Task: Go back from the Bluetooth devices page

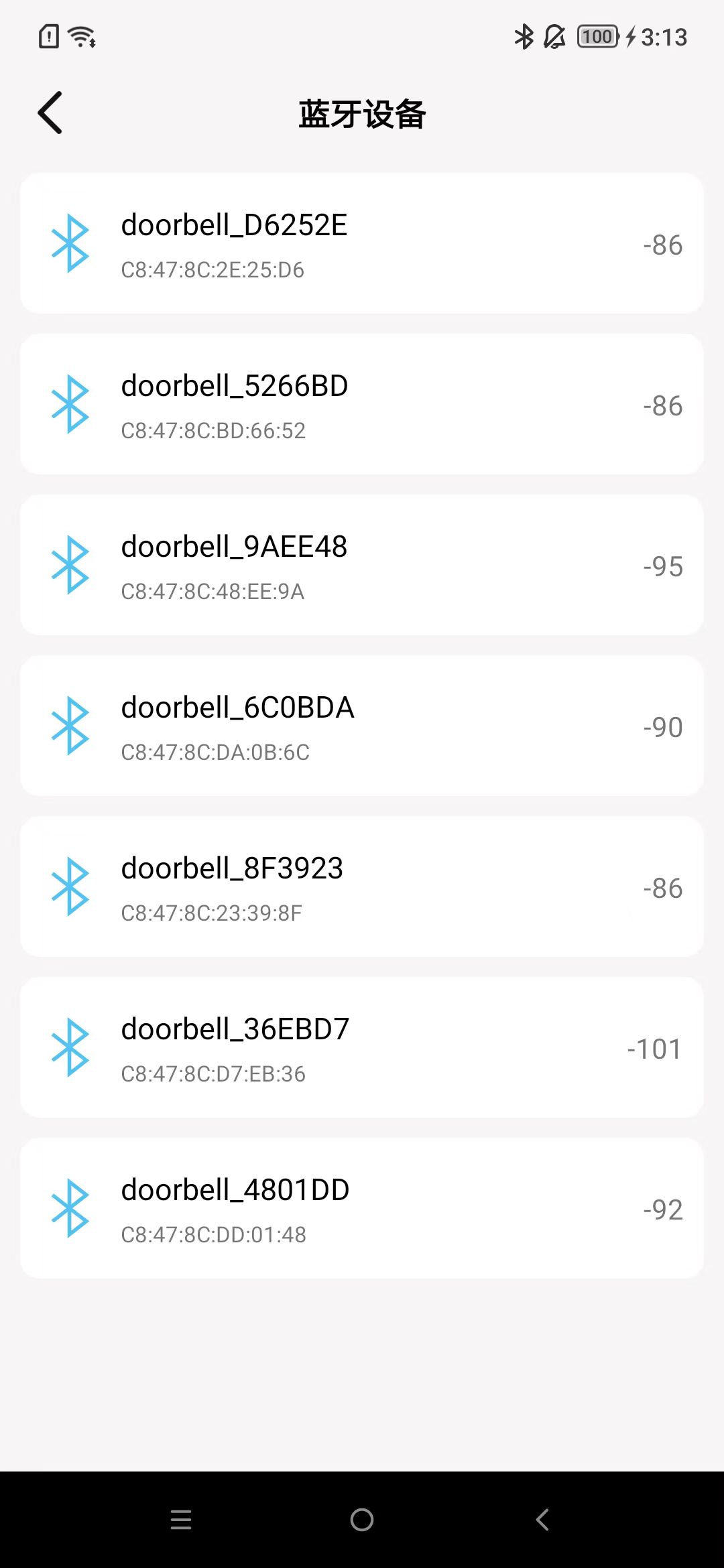Action: (x=50, y=113)
